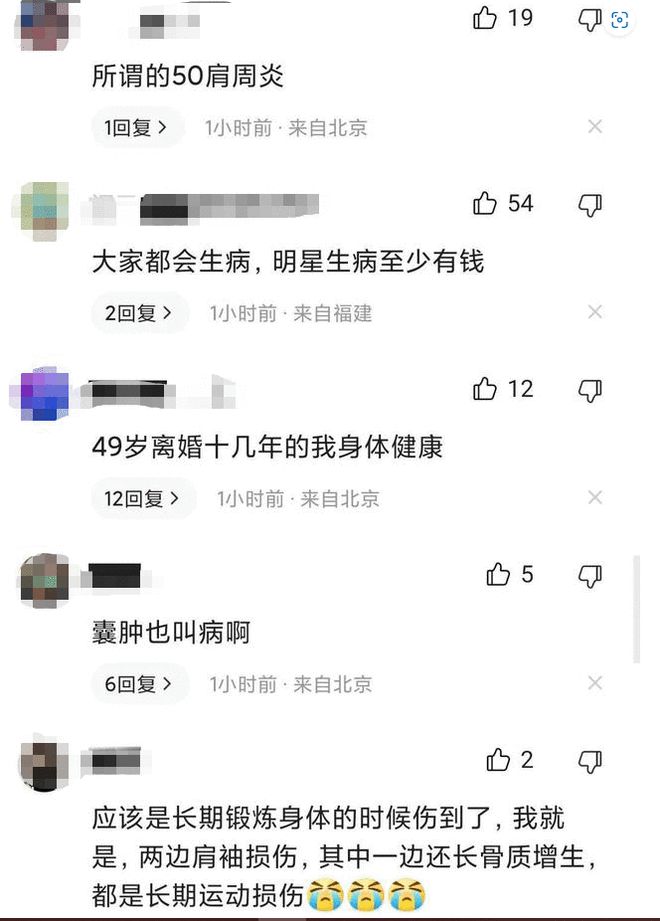The height and width of the screenshot is (921, 660).
Task: Like the comment 49岁离婚十几年的我身体健康
Action: click(x=486, y=389)
